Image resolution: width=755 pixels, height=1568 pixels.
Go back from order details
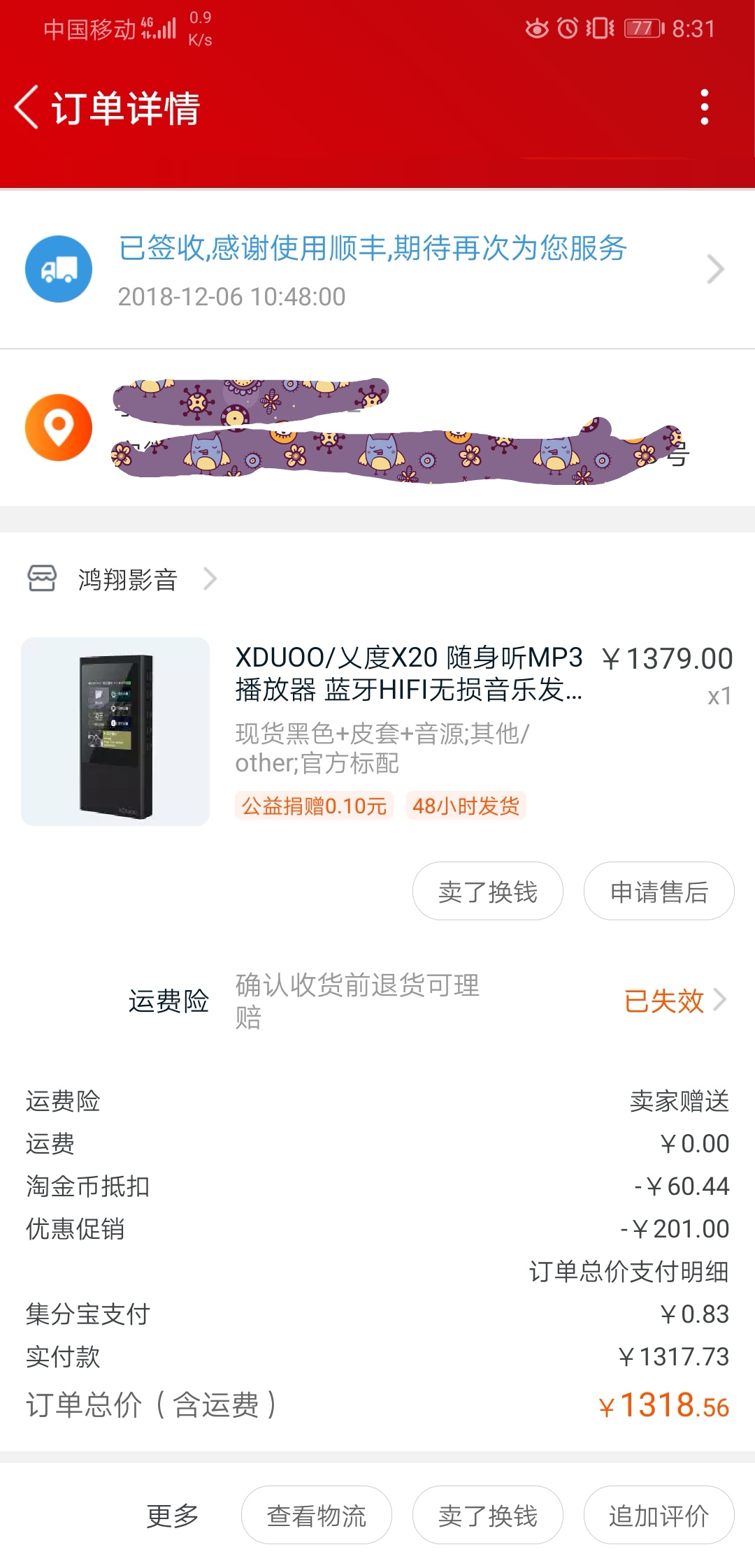tap(27, 108)
